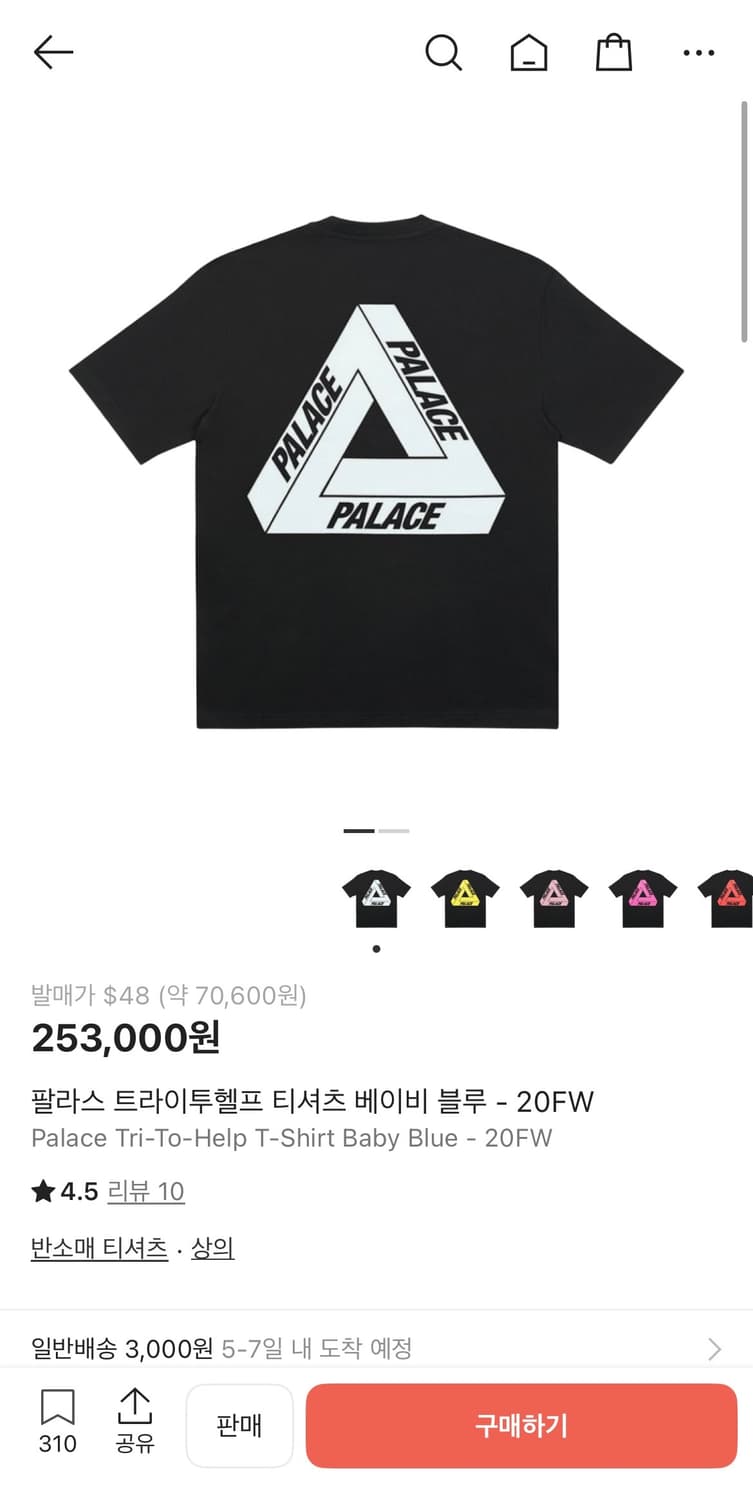Open the 리뷰 10 reviews link

pyautogui.click(x=146, y=1191)
